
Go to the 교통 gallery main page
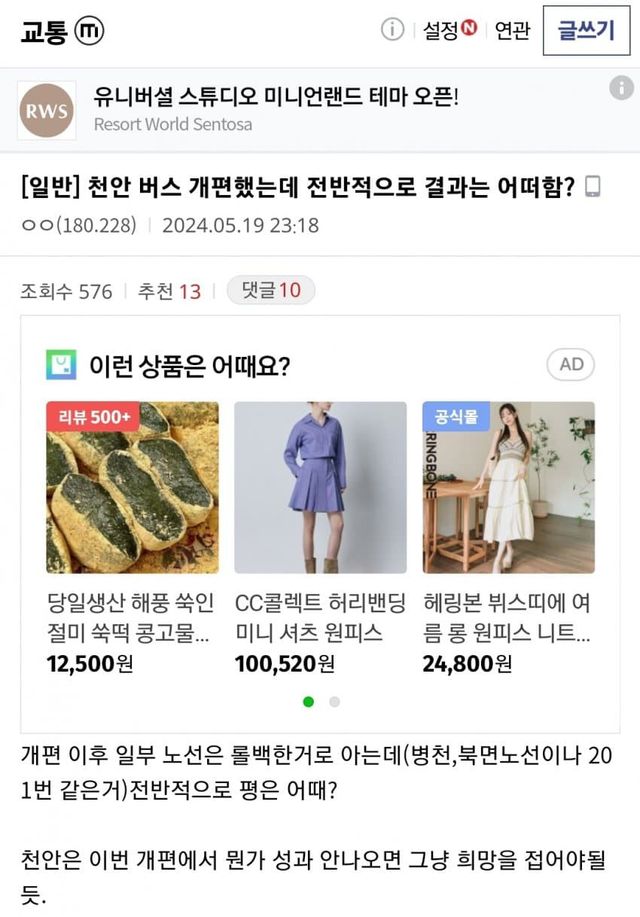click(41, 31)
